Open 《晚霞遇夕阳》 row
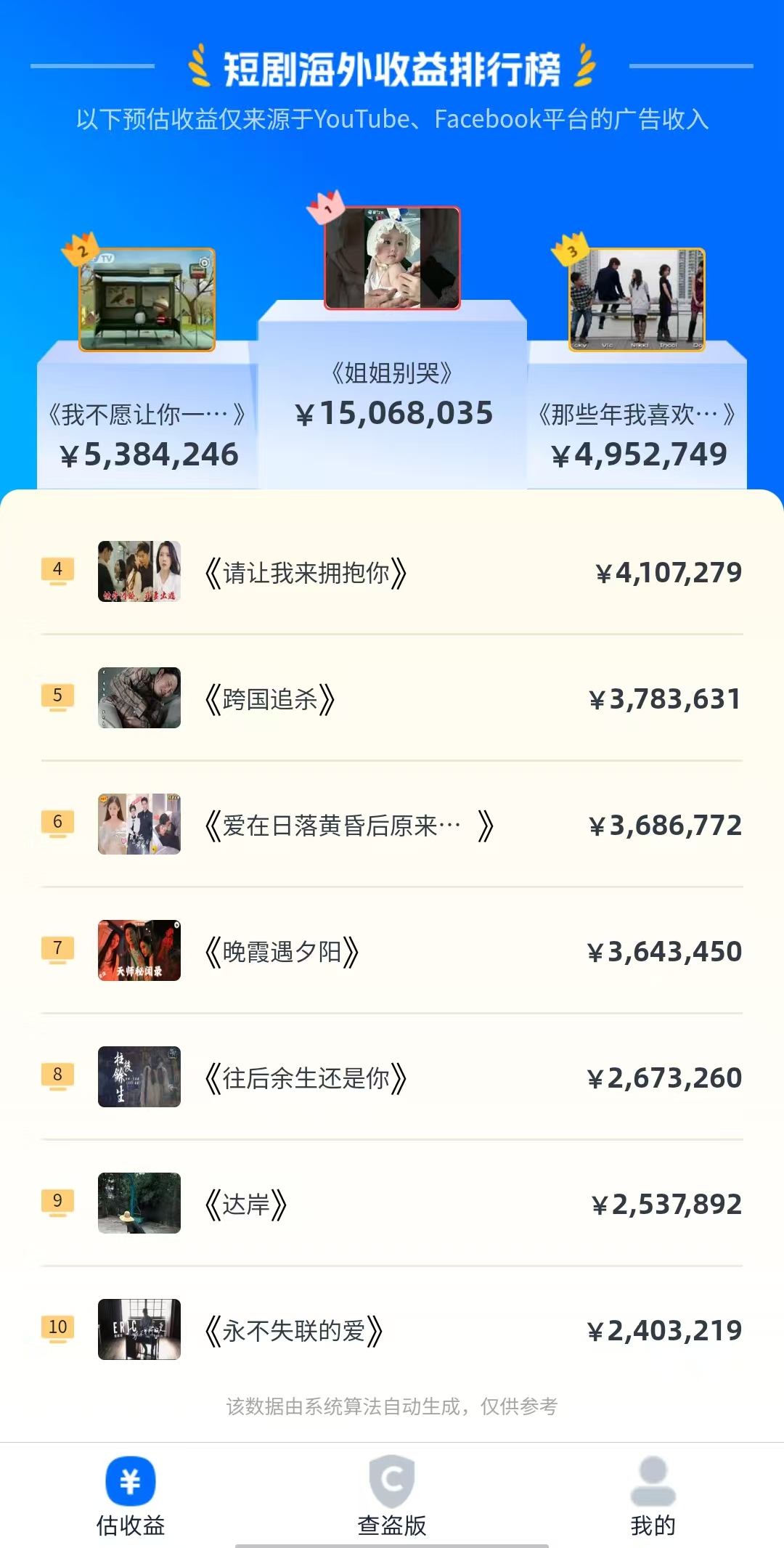 [x=392, y=951]
